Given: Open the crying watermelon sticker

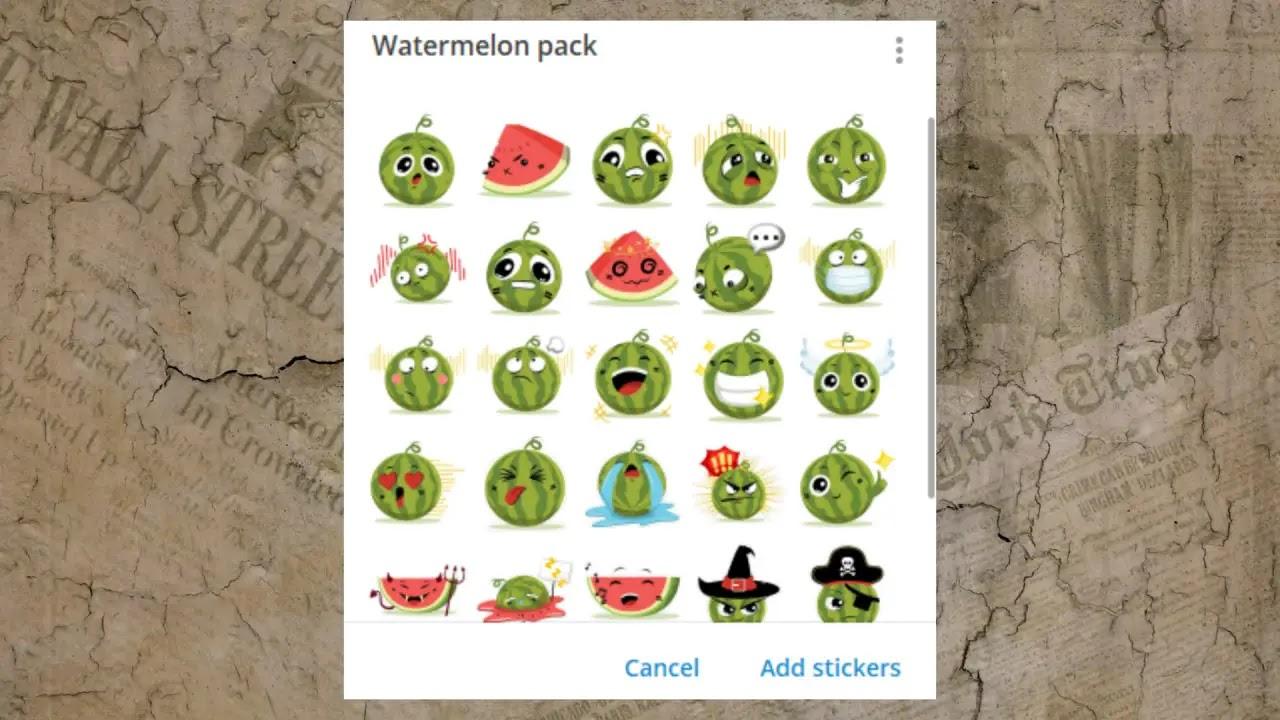Looking at the screenshot, I should (631, 484).
